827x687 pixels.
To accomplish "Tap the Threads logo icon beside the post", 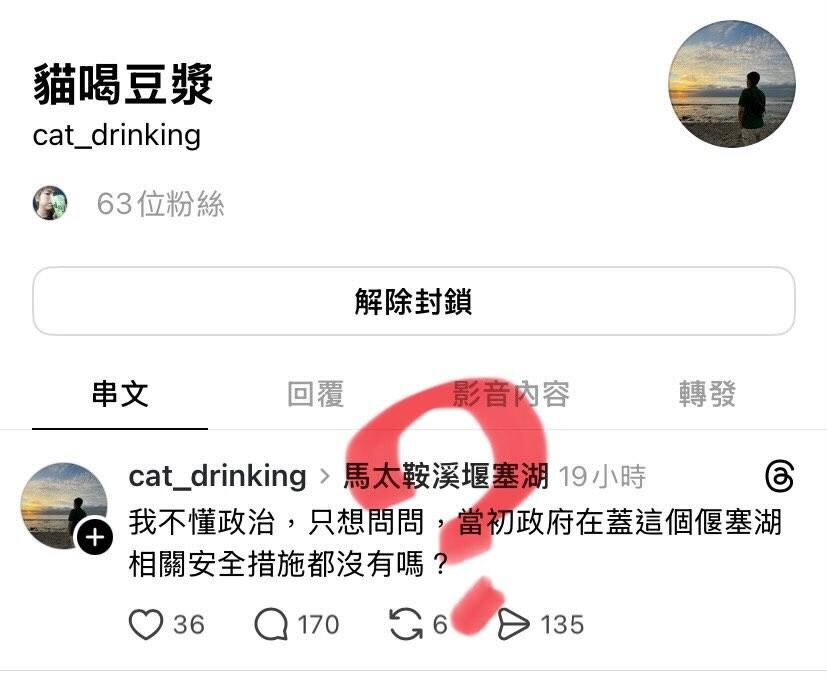I will [x=779, y=476].
